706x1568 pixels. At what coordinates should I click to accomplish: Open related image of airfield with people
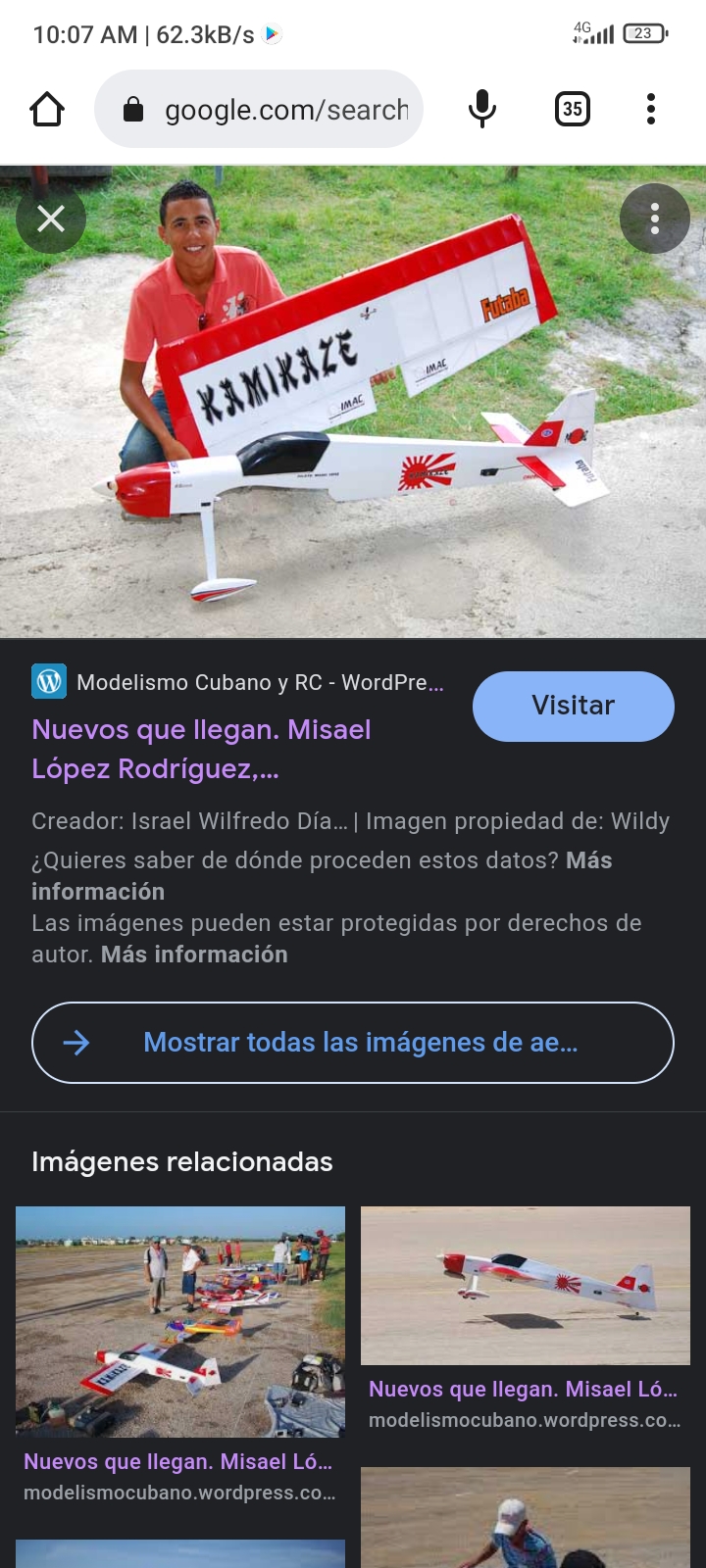[180, 1321]
